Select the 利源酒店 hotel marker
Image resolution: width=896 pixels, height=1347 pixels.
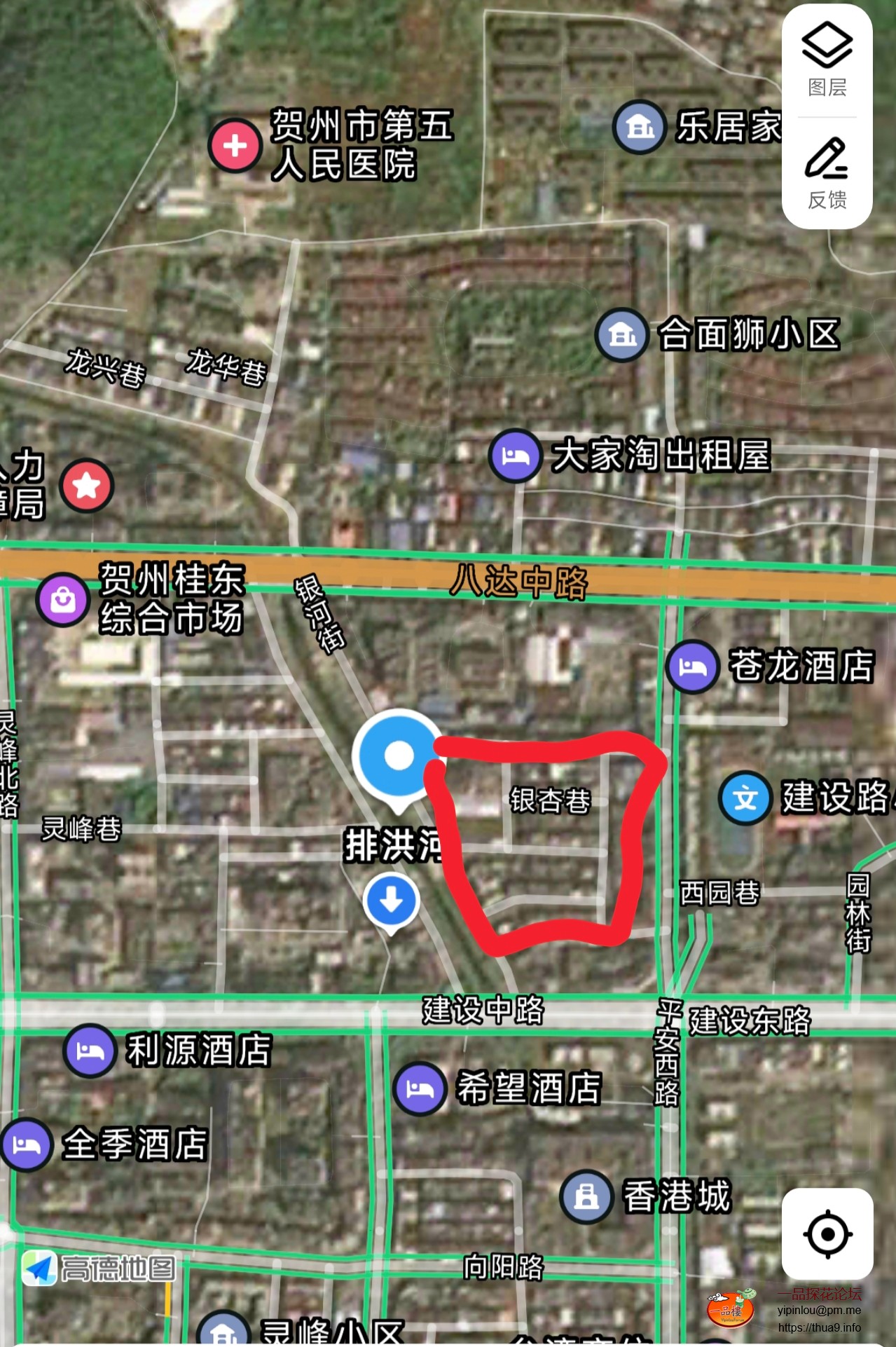90,1051
